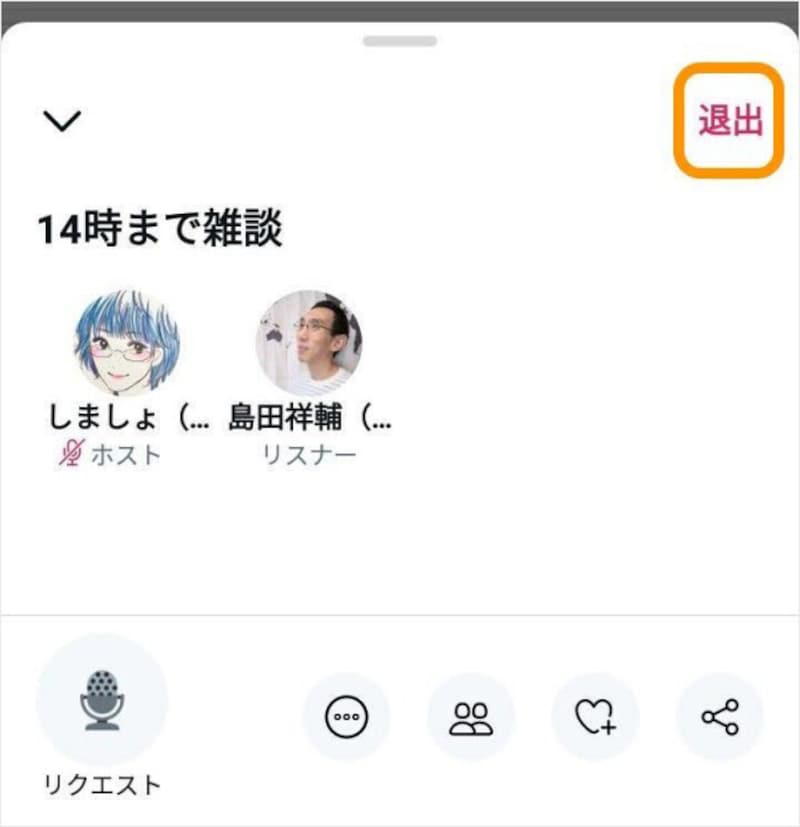
Task: Tap the 退出 button to leave
Action: click(x=729, y=119)
